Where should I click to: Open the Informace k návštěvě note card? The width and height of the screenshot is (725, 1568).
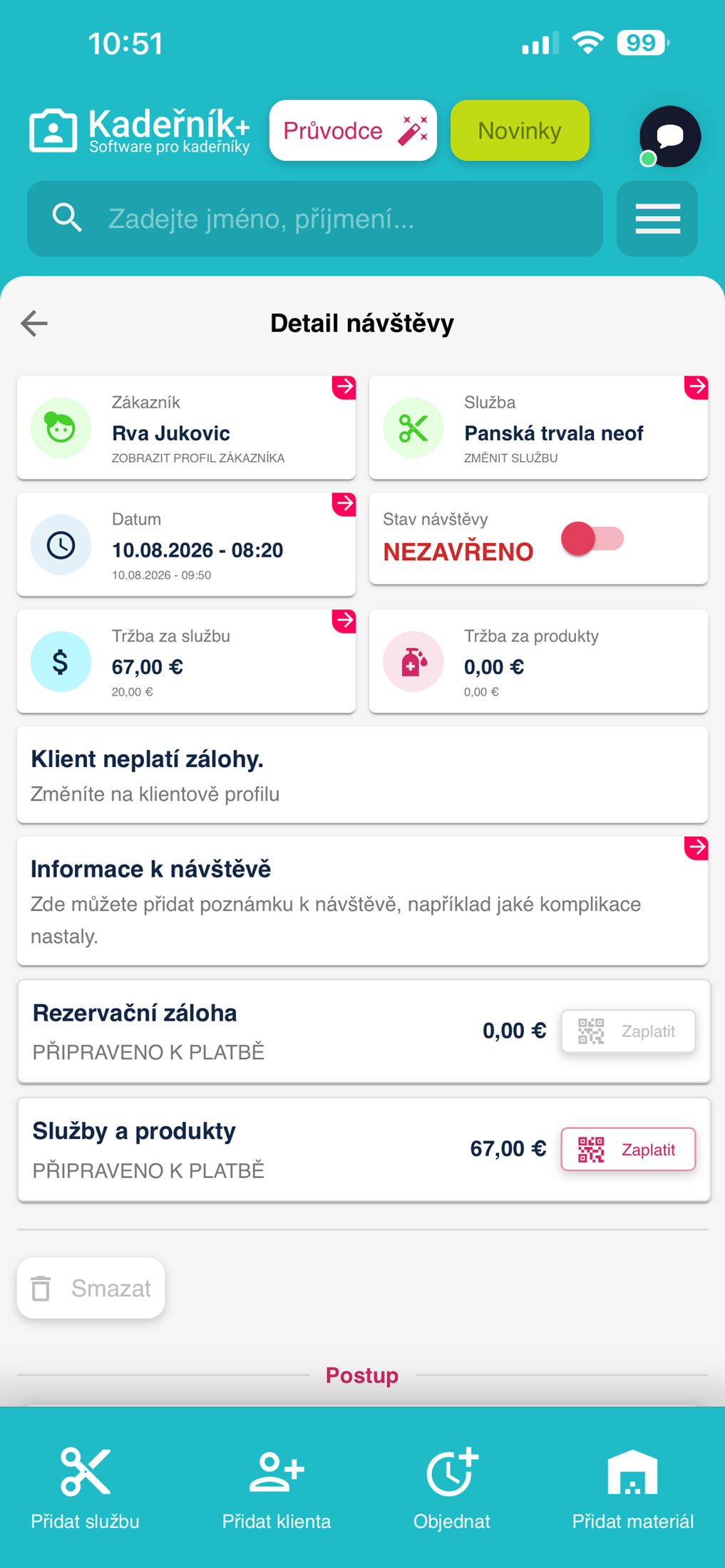point(362,901)
